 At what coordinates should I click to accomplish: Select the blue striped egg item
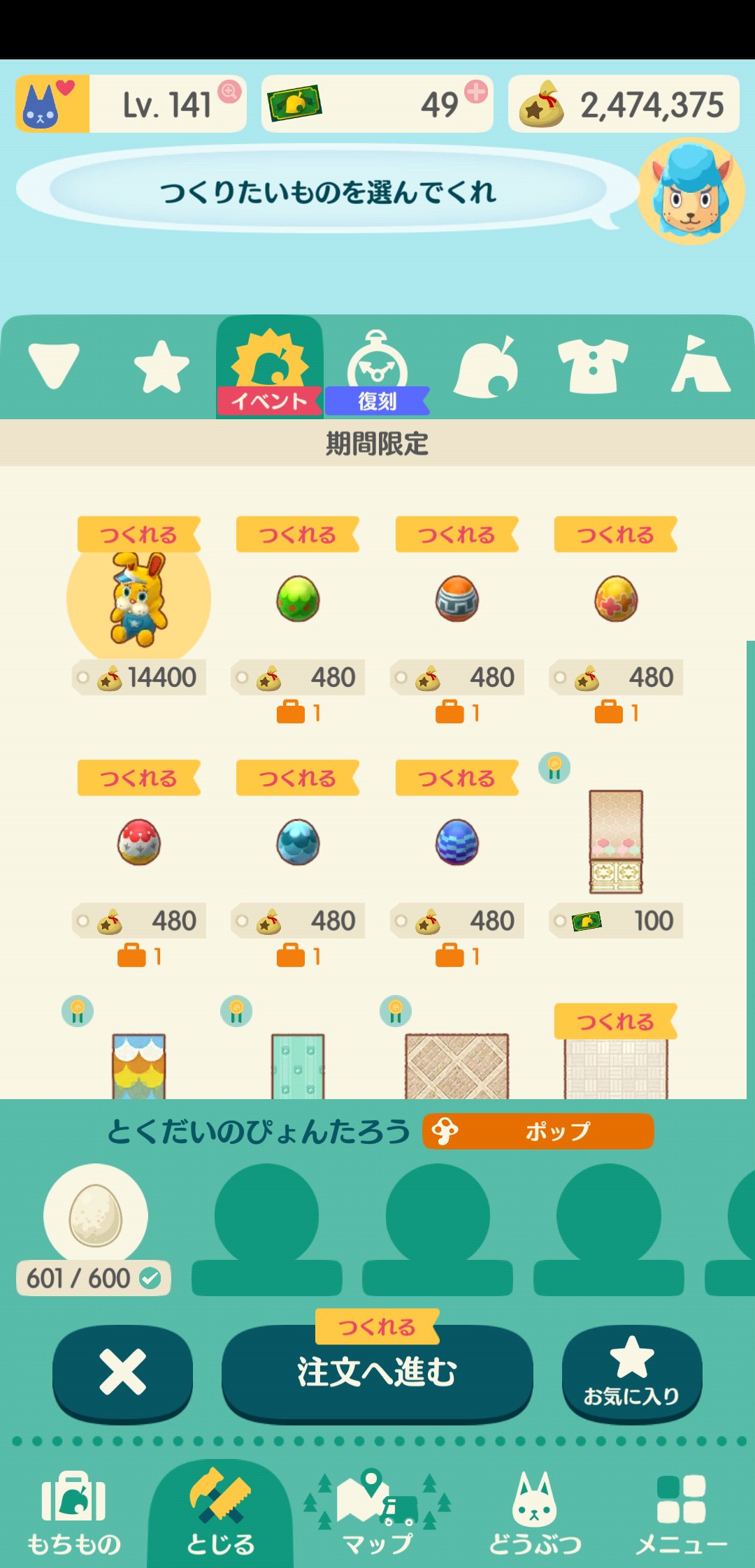457,842
